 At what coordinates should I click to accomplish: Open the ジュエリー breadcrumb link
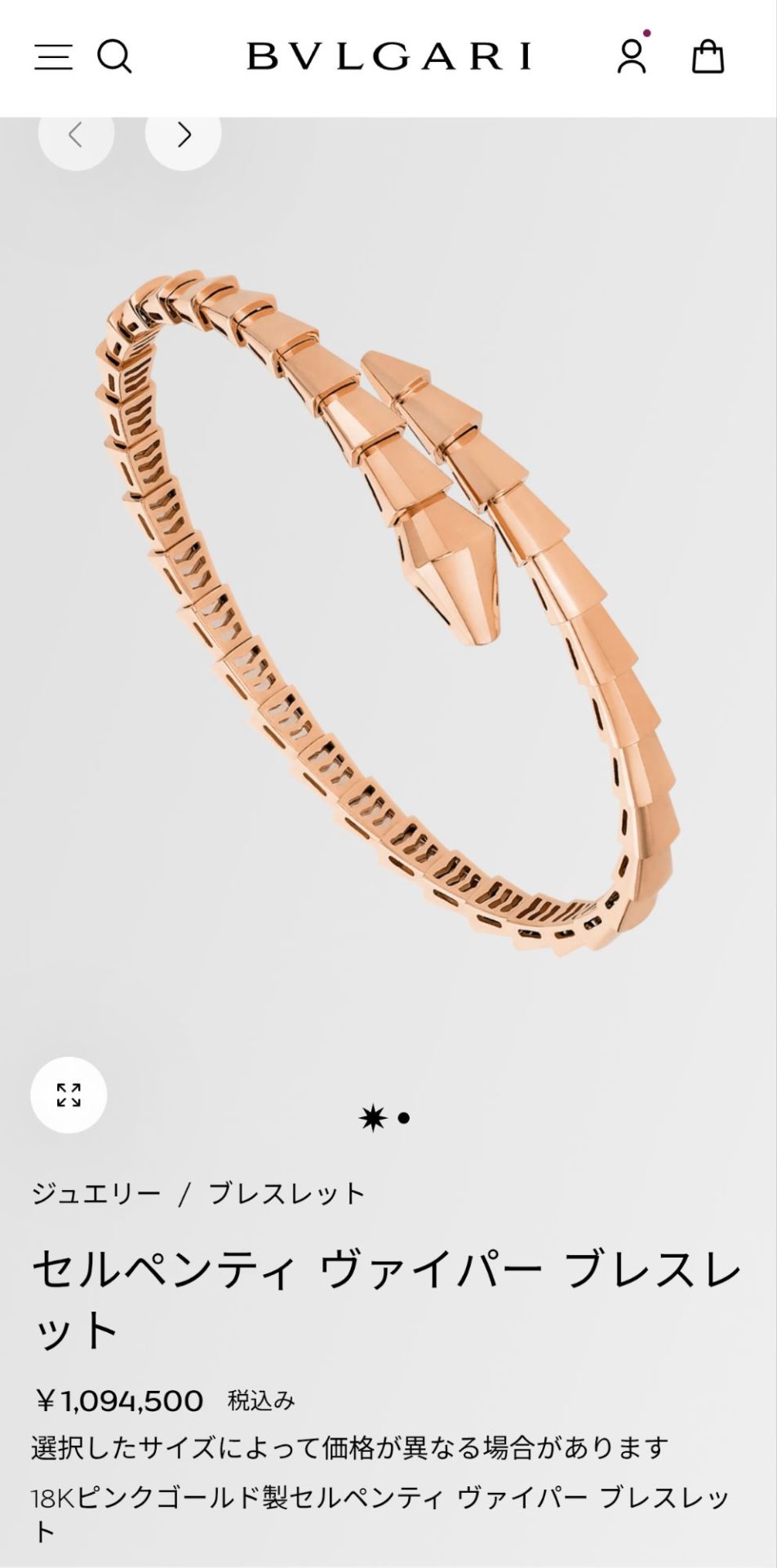(x=96, y=1193)
